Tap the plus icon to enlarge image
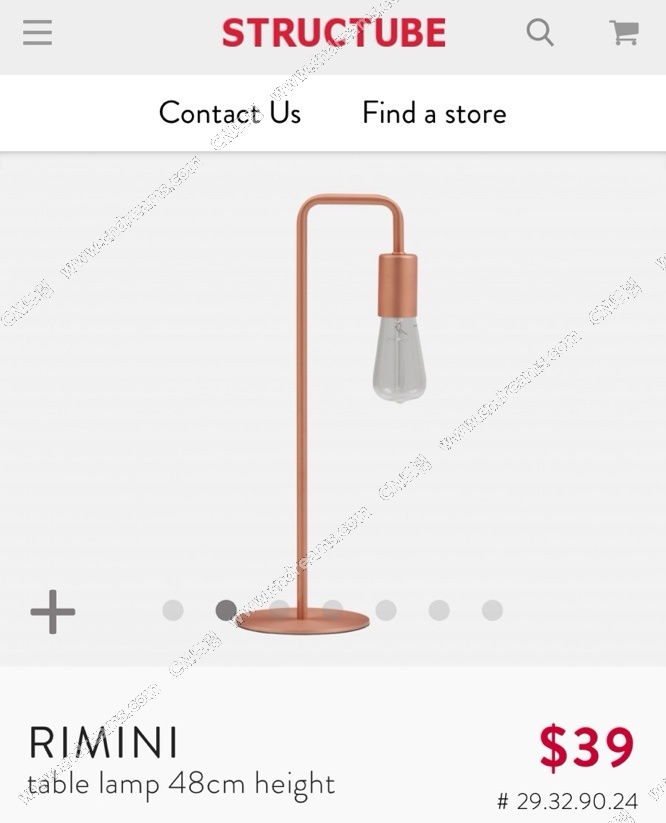The image size is (666, 823). (53, 611)
